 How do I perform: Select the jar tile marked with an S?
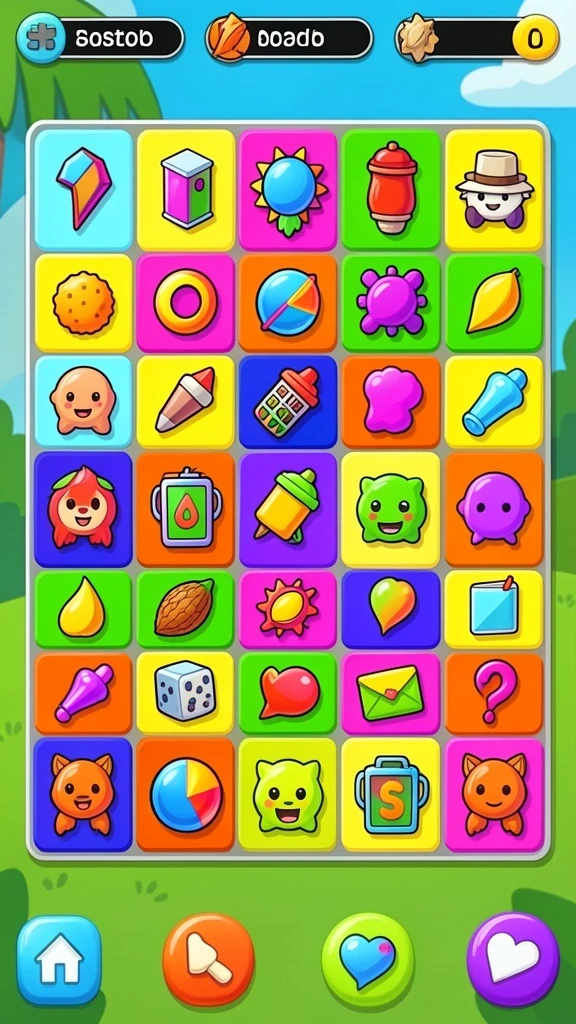(x=391, y=795)
